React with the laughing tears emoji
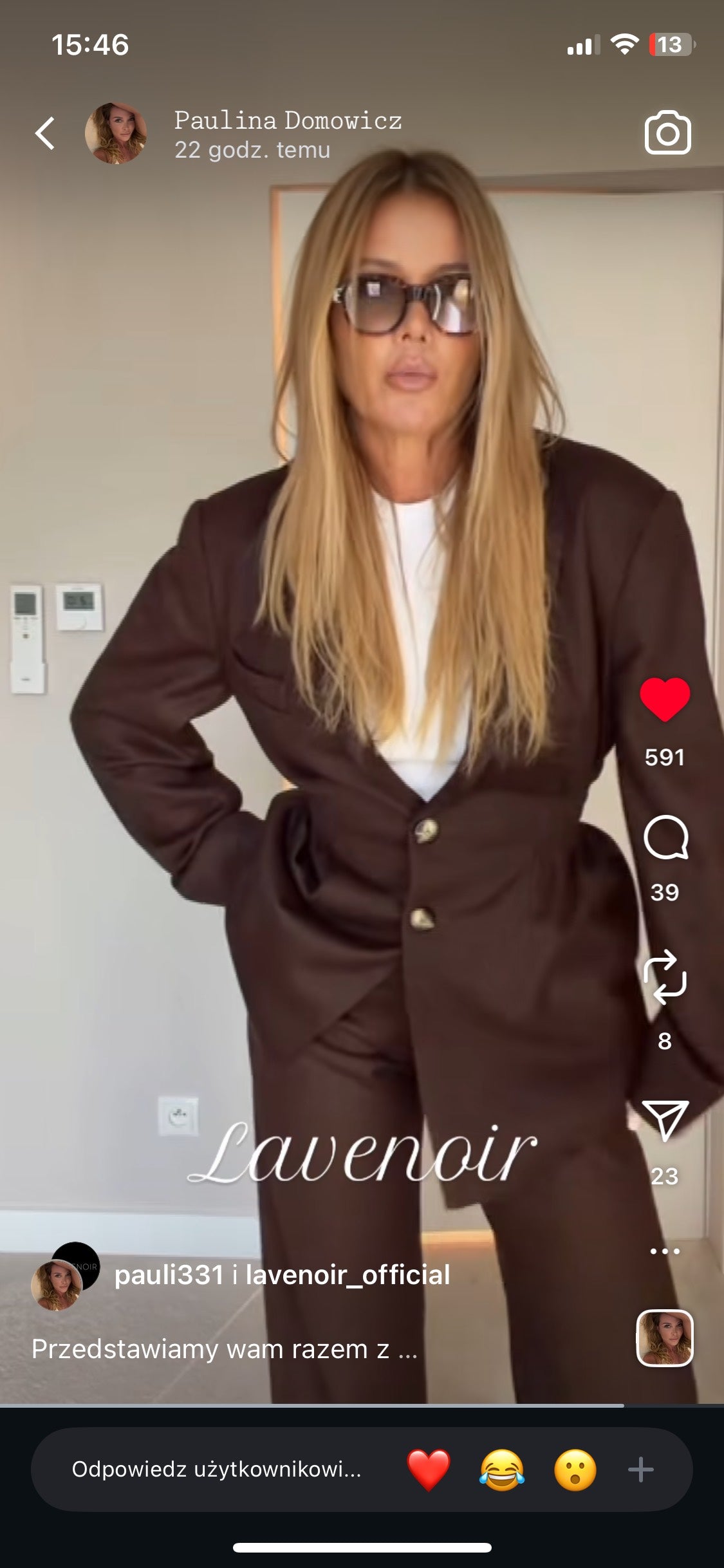Viewport: 724px width, 1568px height. pyautogui.click(x=501, y=1470)
